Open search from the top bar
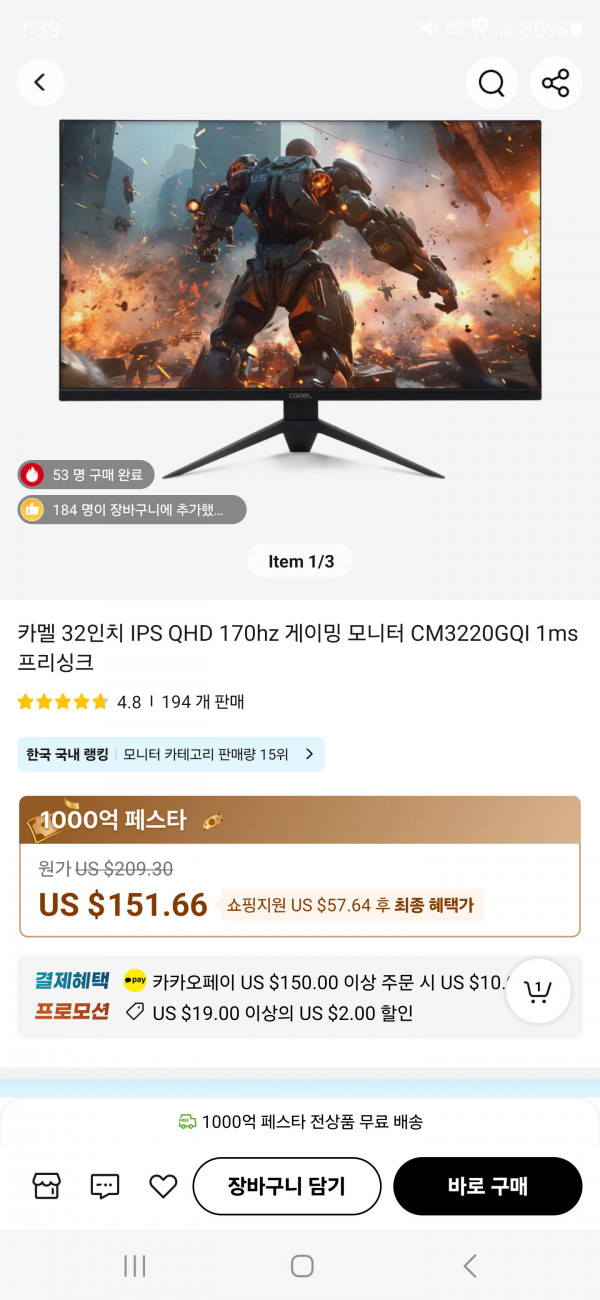This screenshot has height=1300, width=600. tap(491, 83)
